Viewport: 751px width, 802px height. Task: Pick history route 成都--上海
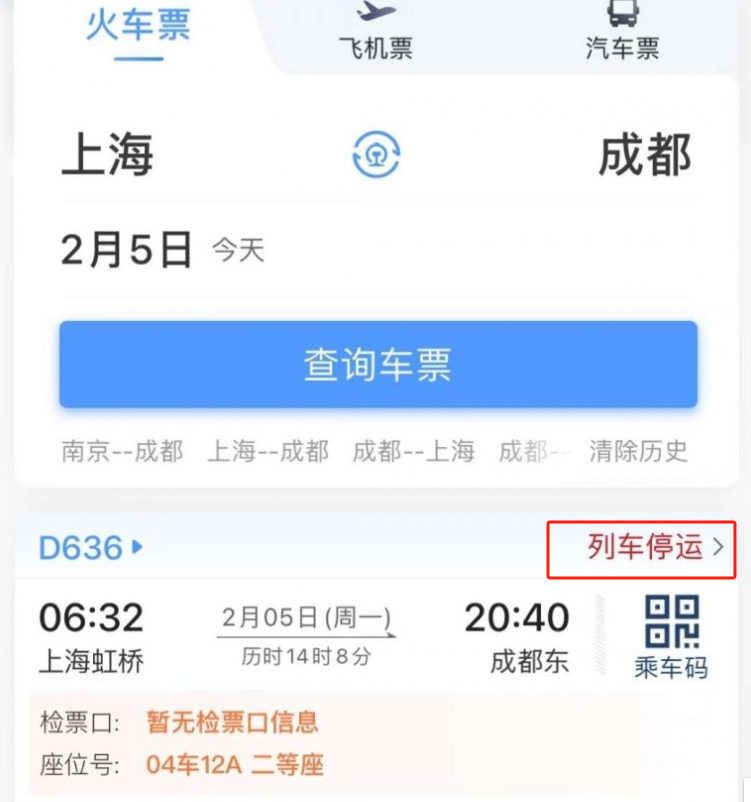pyautogui.click(x=413, y=451)
